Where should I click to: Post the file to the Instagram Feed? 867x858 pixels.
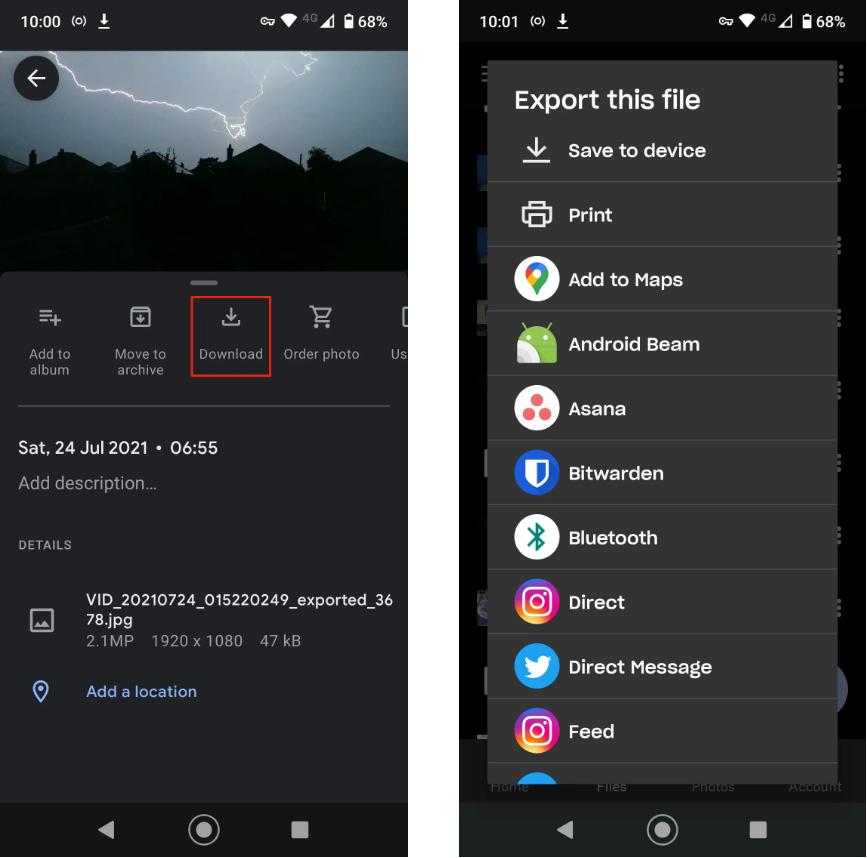[591, 731]
